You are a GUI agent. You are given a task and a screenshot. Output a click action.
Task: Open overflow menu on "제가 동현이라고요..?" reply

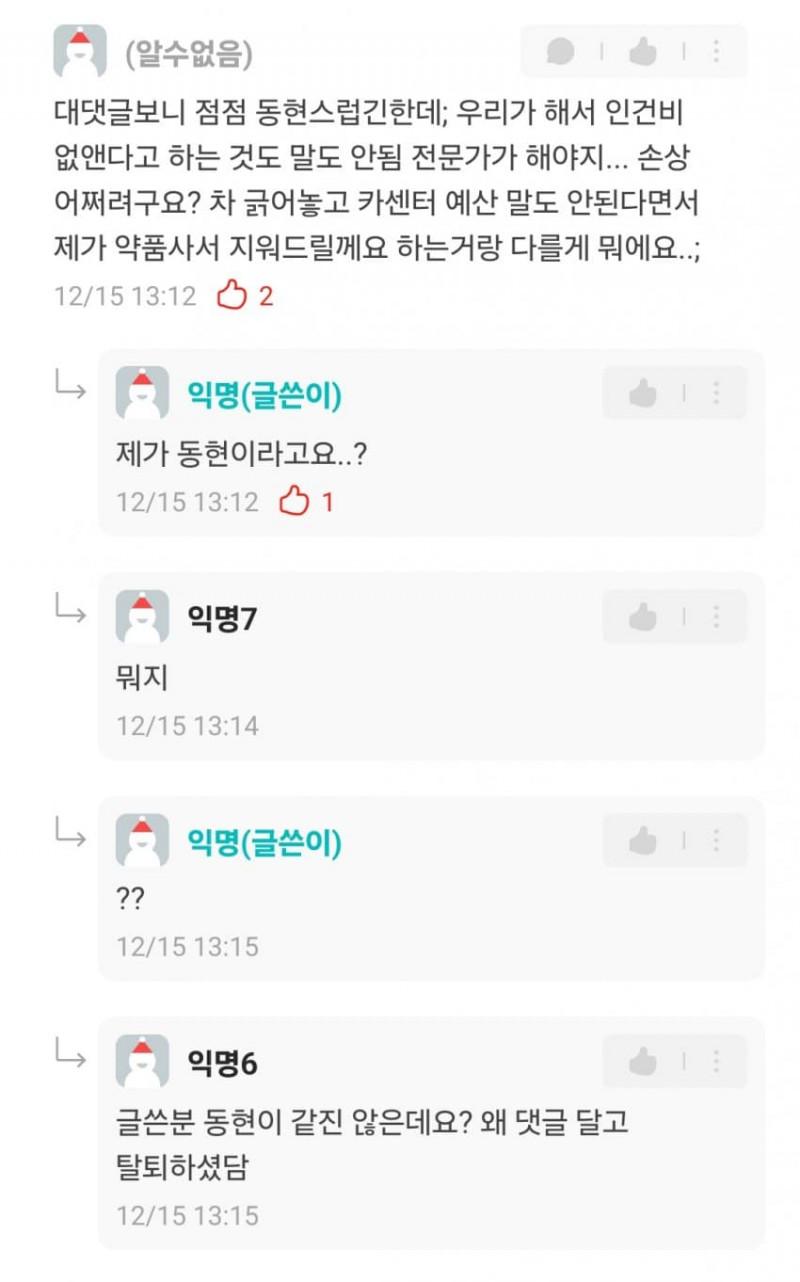pos(716,394)
